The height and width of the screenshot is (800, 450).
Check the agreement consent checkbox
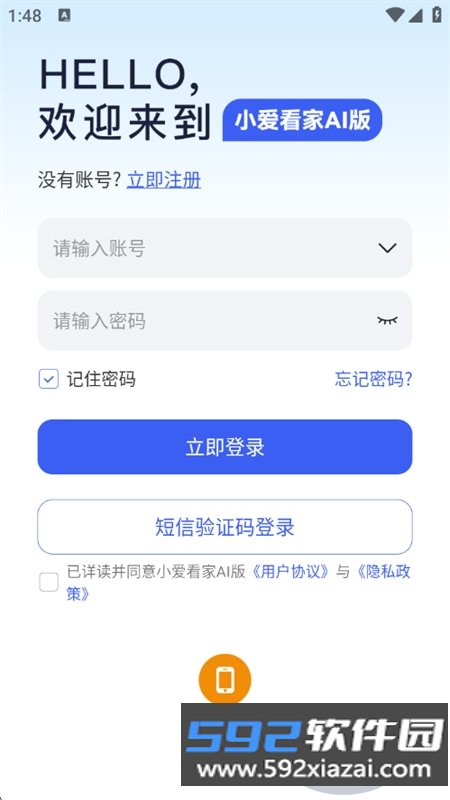[x=48, y=582]
